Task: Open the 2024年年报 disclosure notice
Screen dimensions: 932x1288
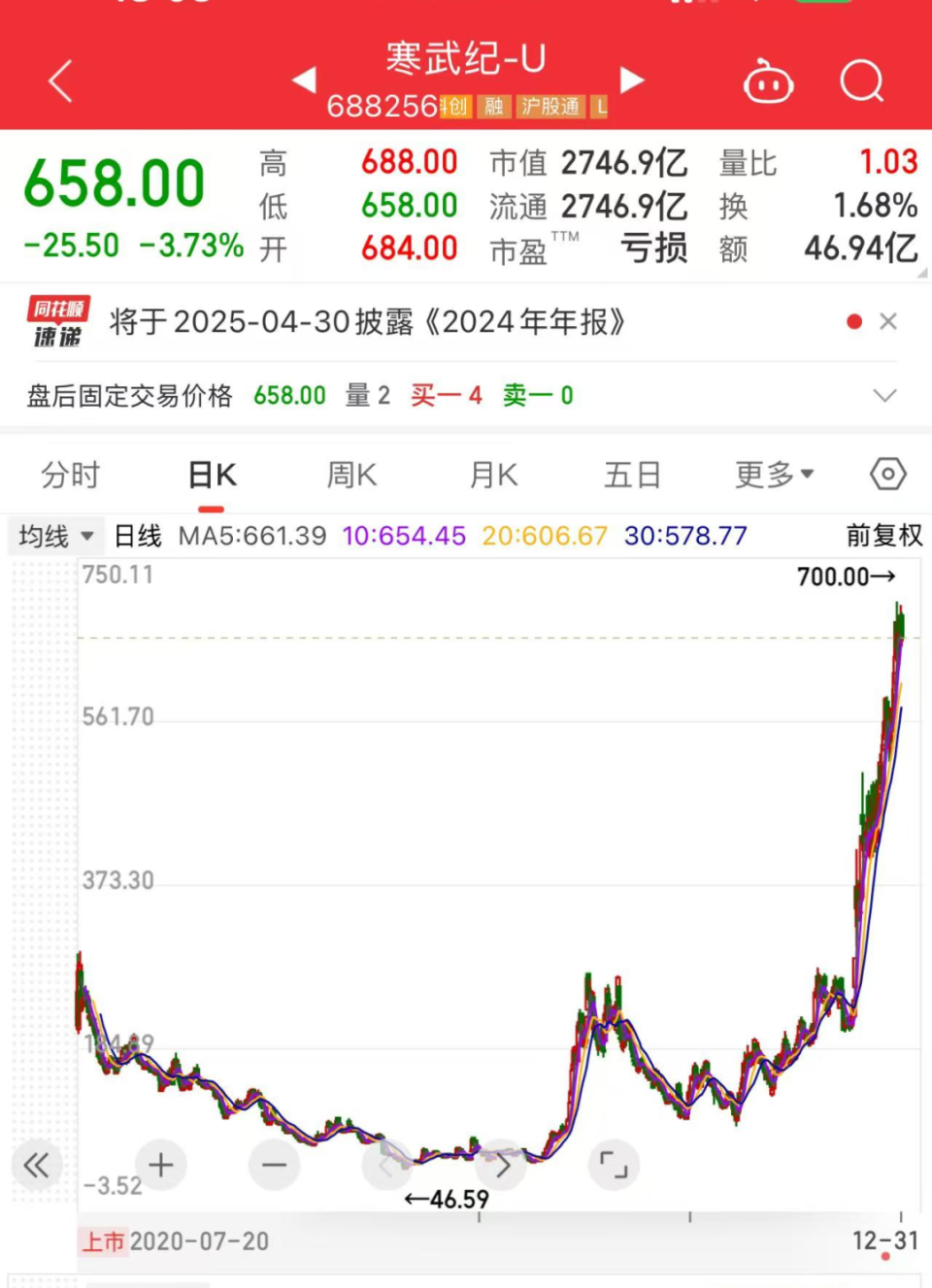Action: pos(367,322)
